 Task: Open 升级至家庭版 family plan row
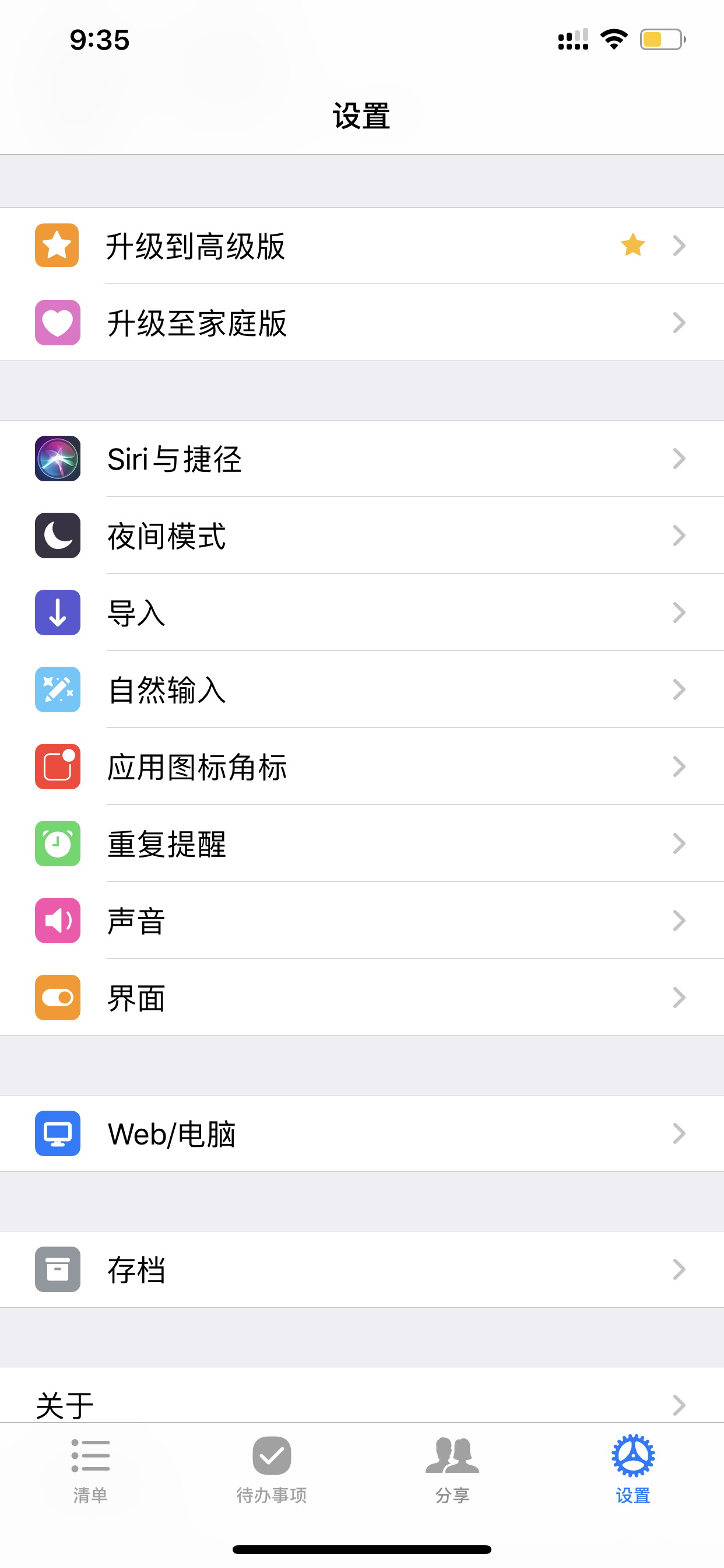pos(362,323)
